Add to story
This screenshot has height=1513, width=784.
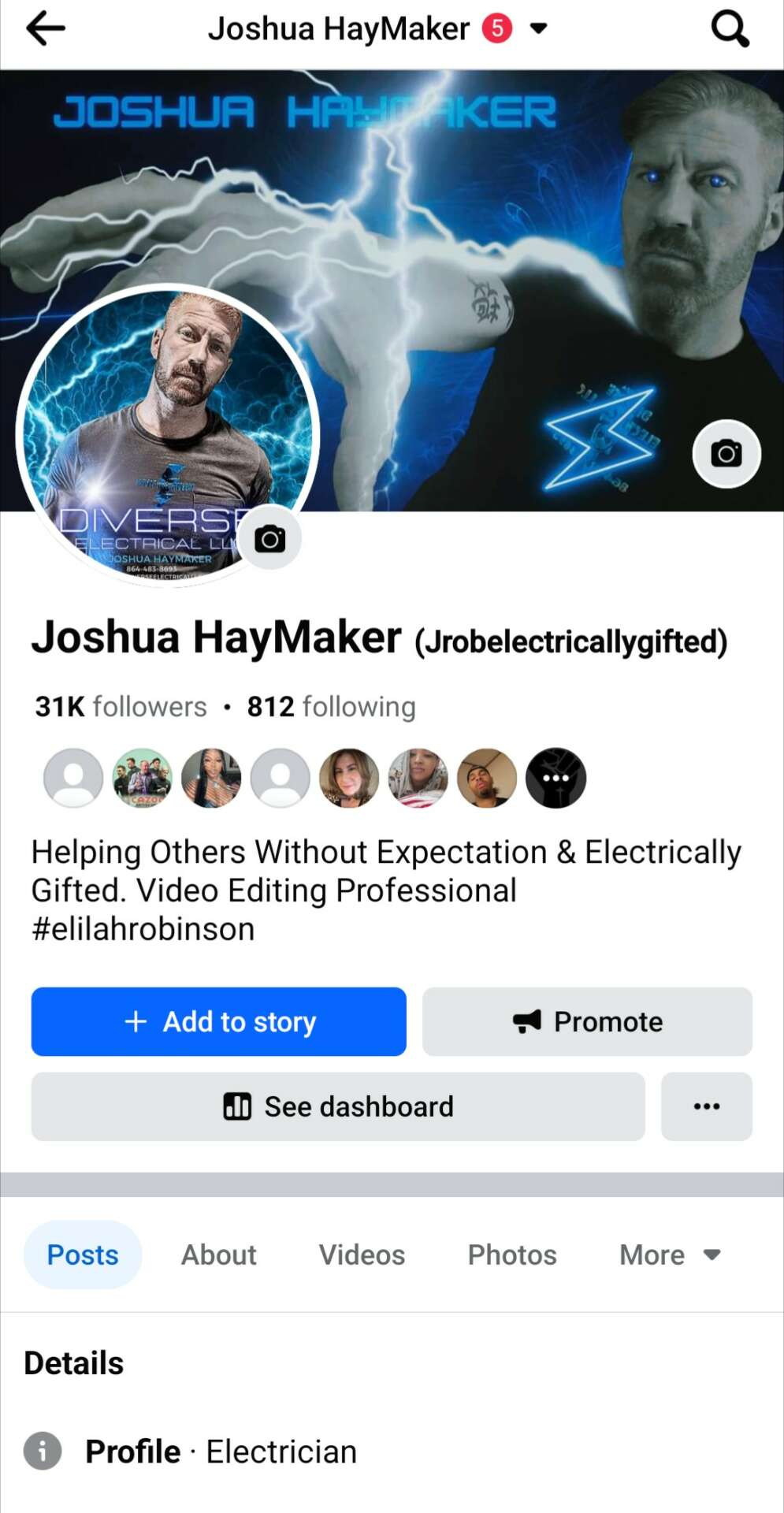click(x=218, y=1021)
